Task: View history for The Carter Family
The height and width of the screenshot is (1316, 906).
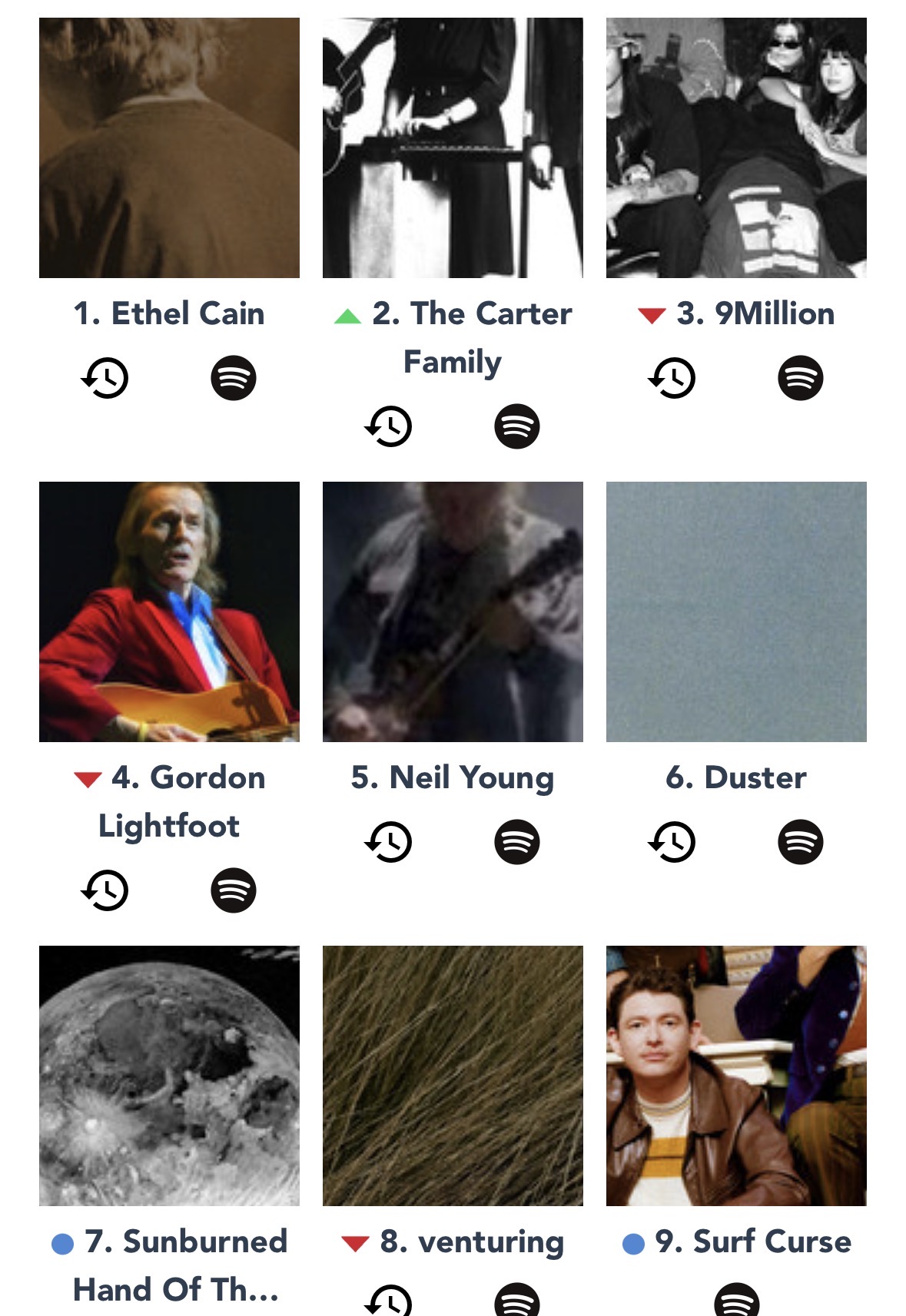Action: click(x=389, y=426)
